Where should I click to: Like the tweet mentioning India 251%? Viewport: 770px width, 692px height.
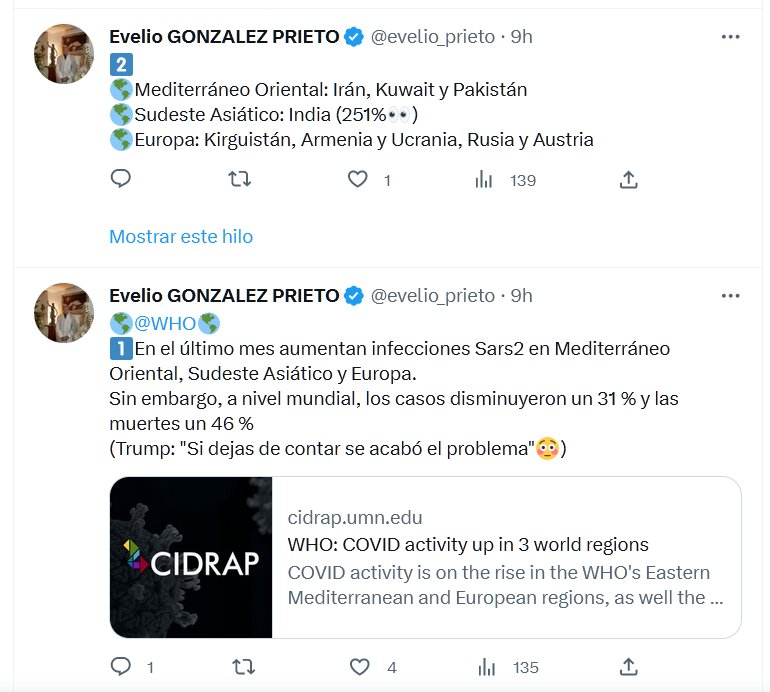[358, 180]
